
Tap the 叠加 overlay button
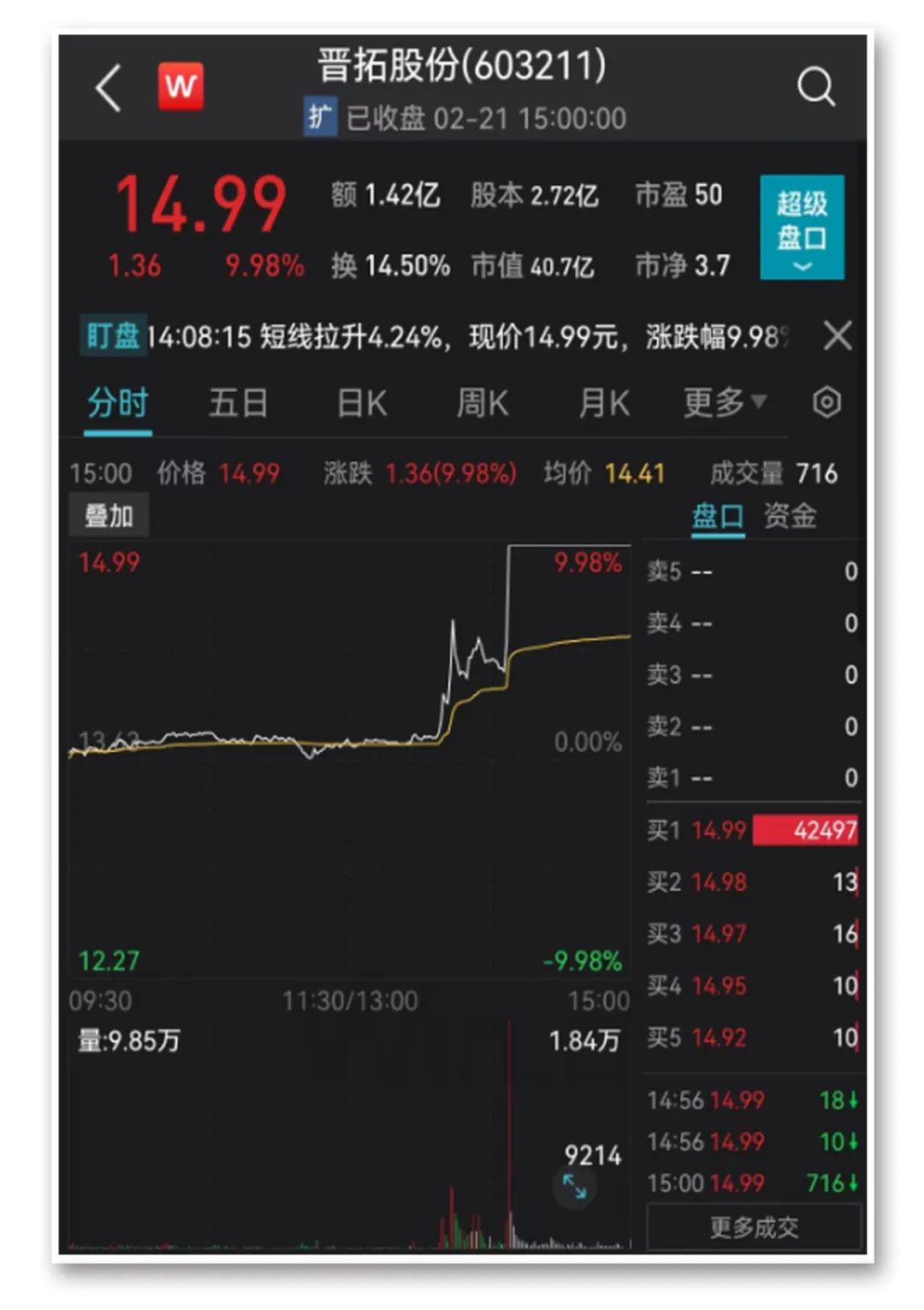[109, 516]
